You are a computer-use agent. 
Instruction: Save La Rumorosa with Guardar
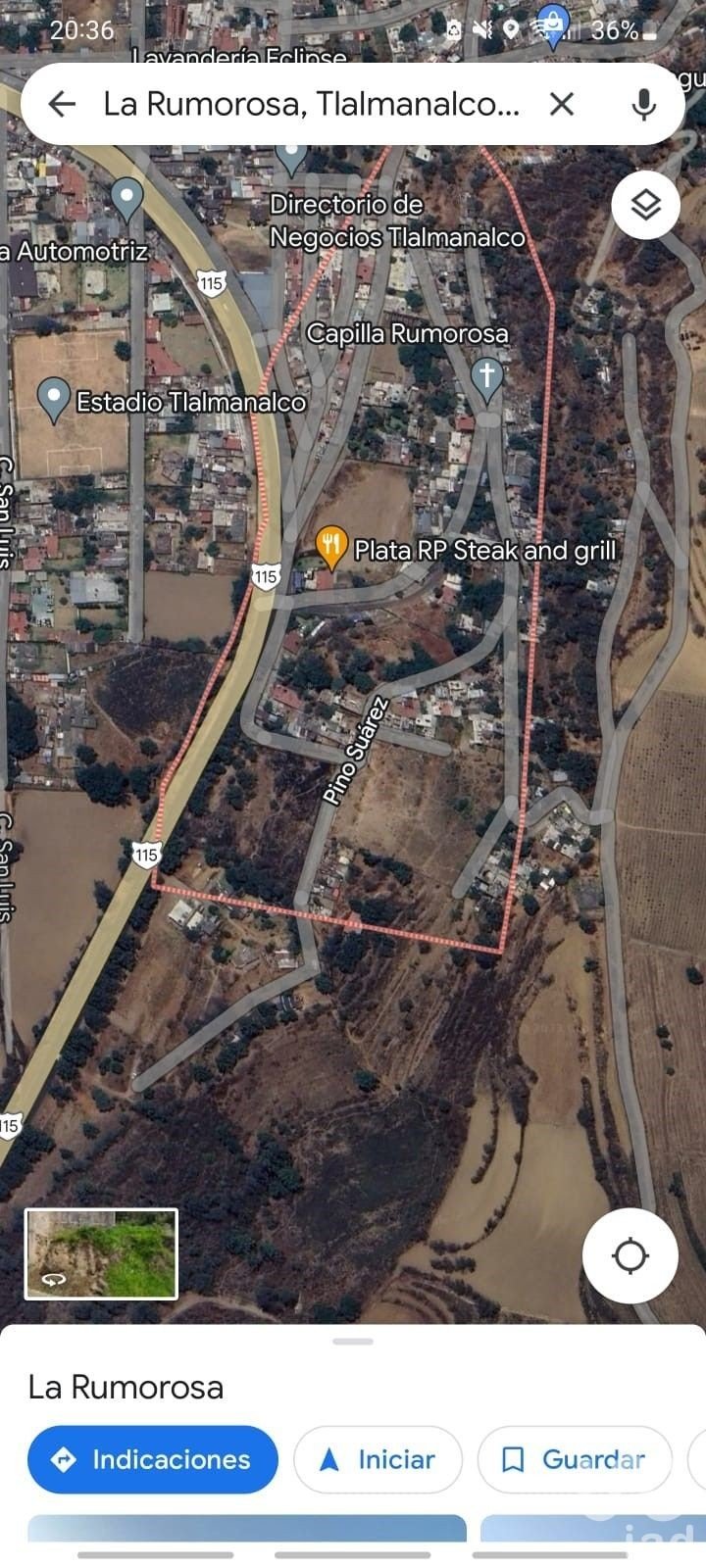(575, 1460)
